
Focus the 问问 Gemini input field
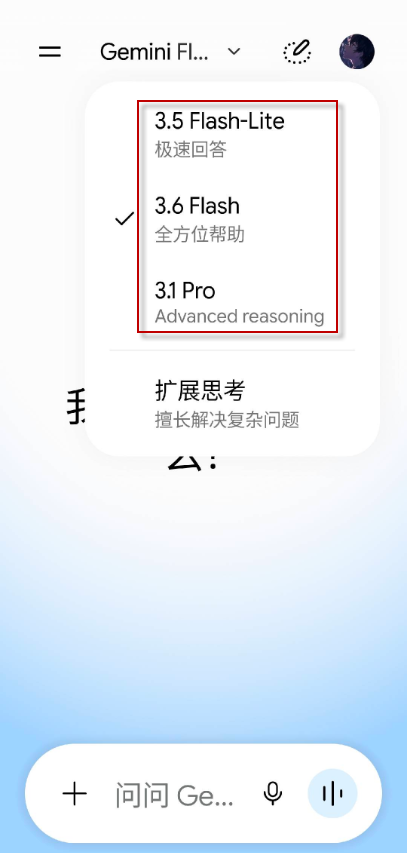click(x=175, y=796)
